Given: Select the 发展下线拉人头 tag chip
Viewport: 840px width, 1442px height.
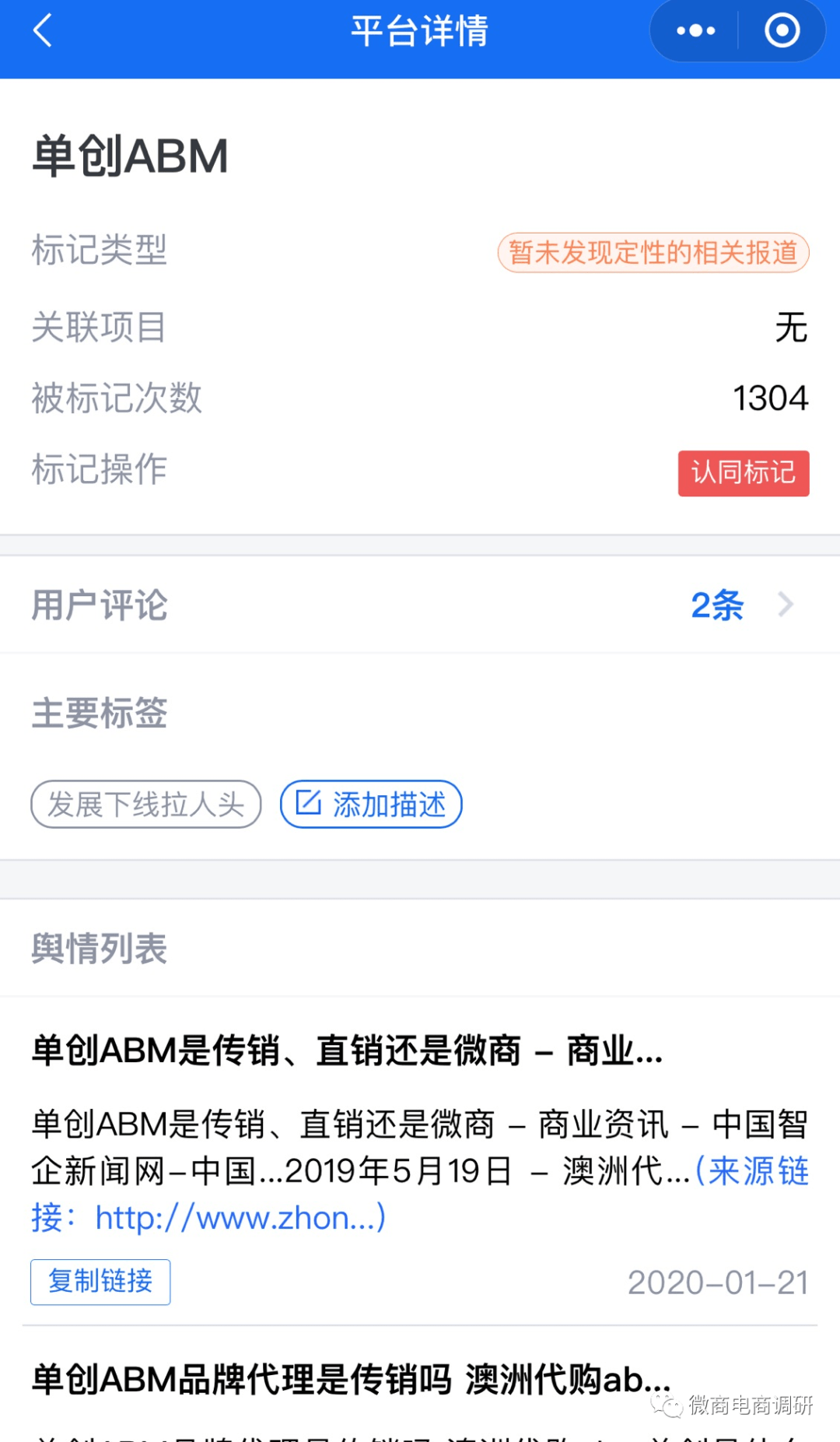Looking at the screenshot, I should (x=146, y=805).
